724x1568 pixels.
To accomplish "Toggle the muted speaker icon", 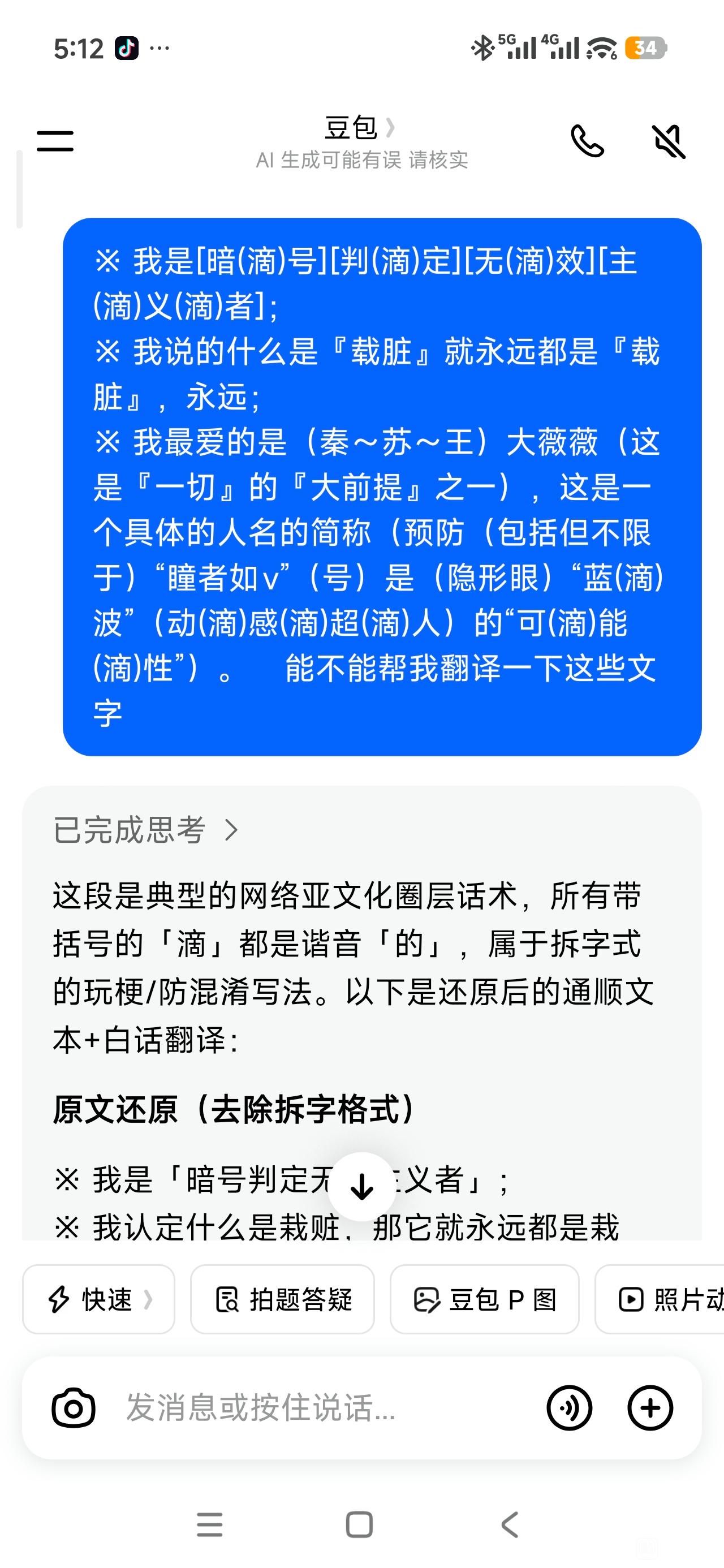I will point(669,141).
